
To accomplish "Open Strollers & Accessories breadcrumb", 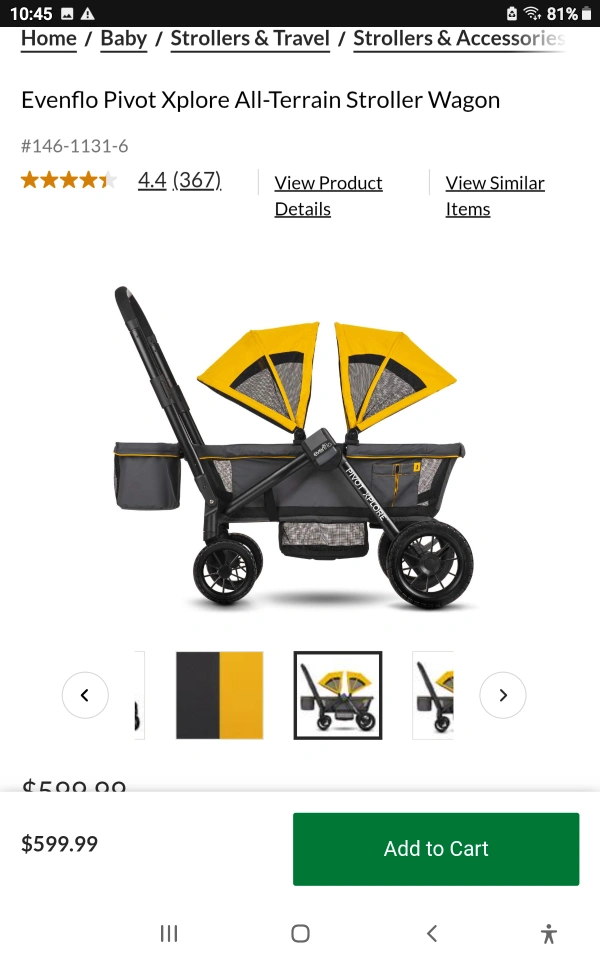I will click(459, 39).
